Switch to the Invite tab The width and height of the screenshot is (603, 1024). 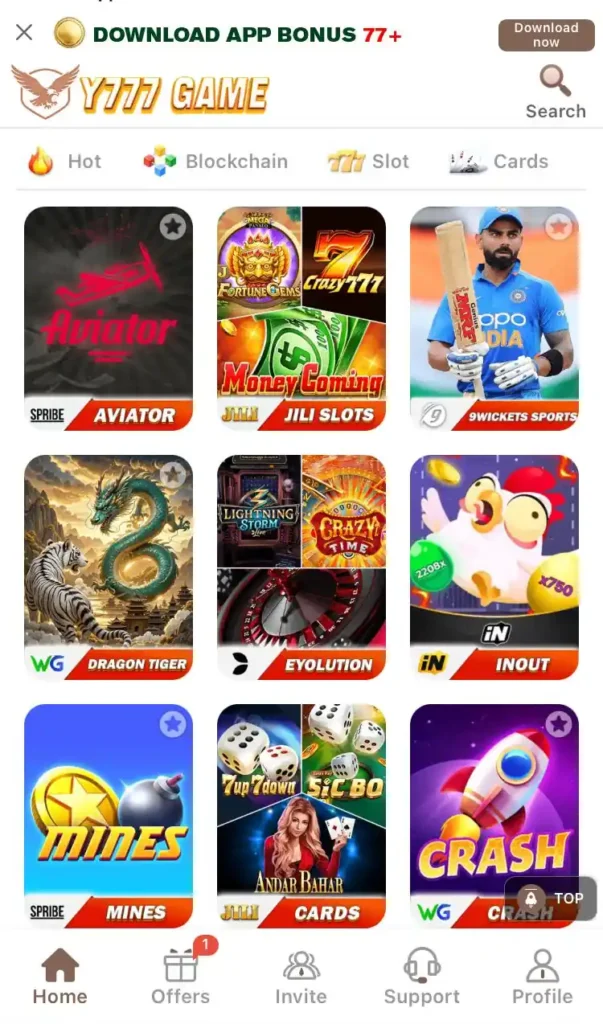click(301, 978)
